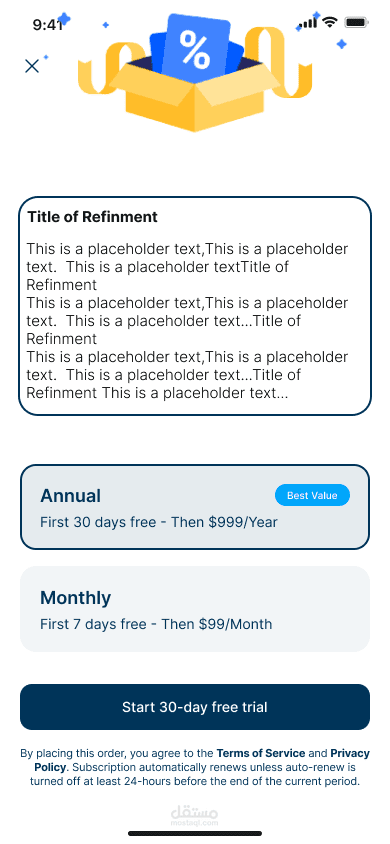This screenshot has width=390, height=844.
Task: Open the Terms of Service link
Action: point(260,753)
